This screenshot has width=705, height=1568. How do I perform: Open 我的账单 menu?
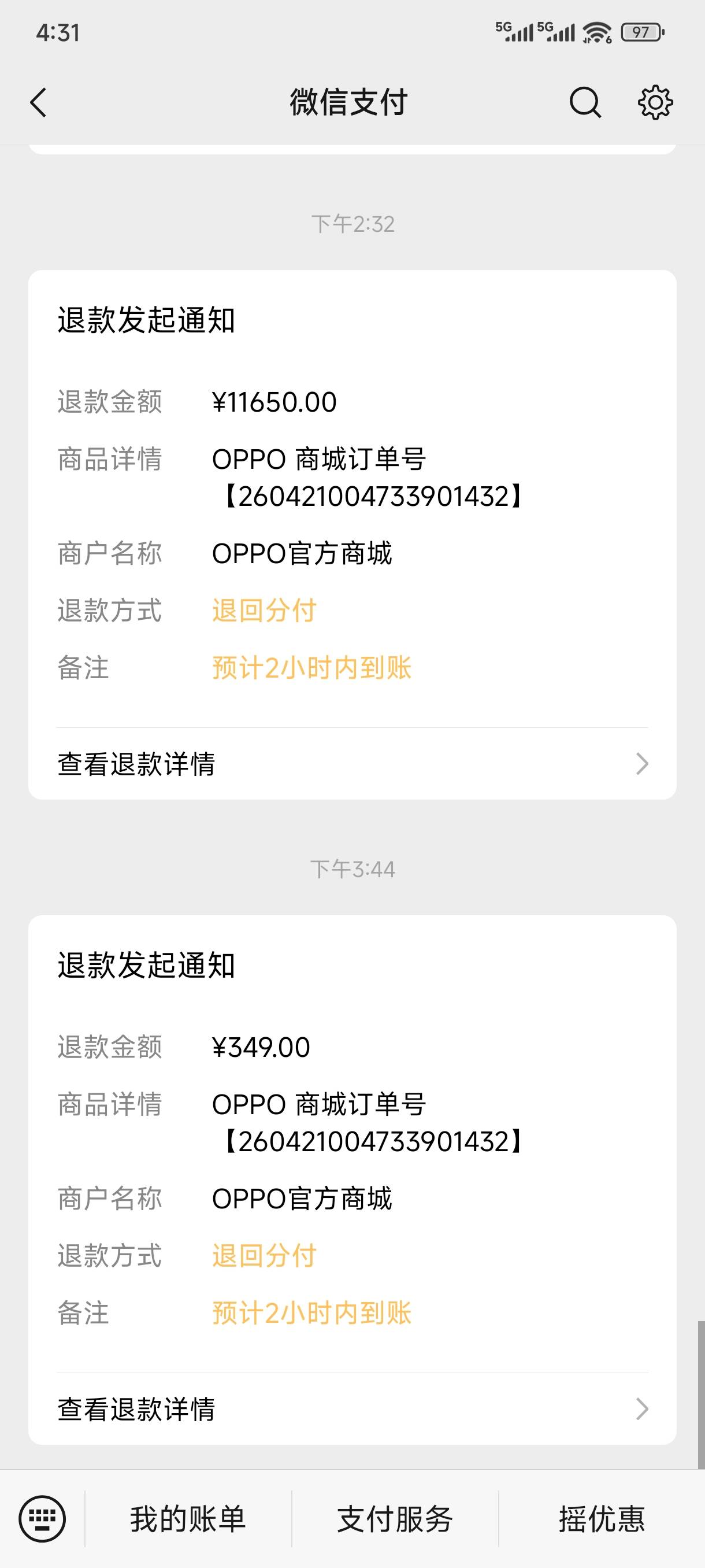click(188, 1519)
